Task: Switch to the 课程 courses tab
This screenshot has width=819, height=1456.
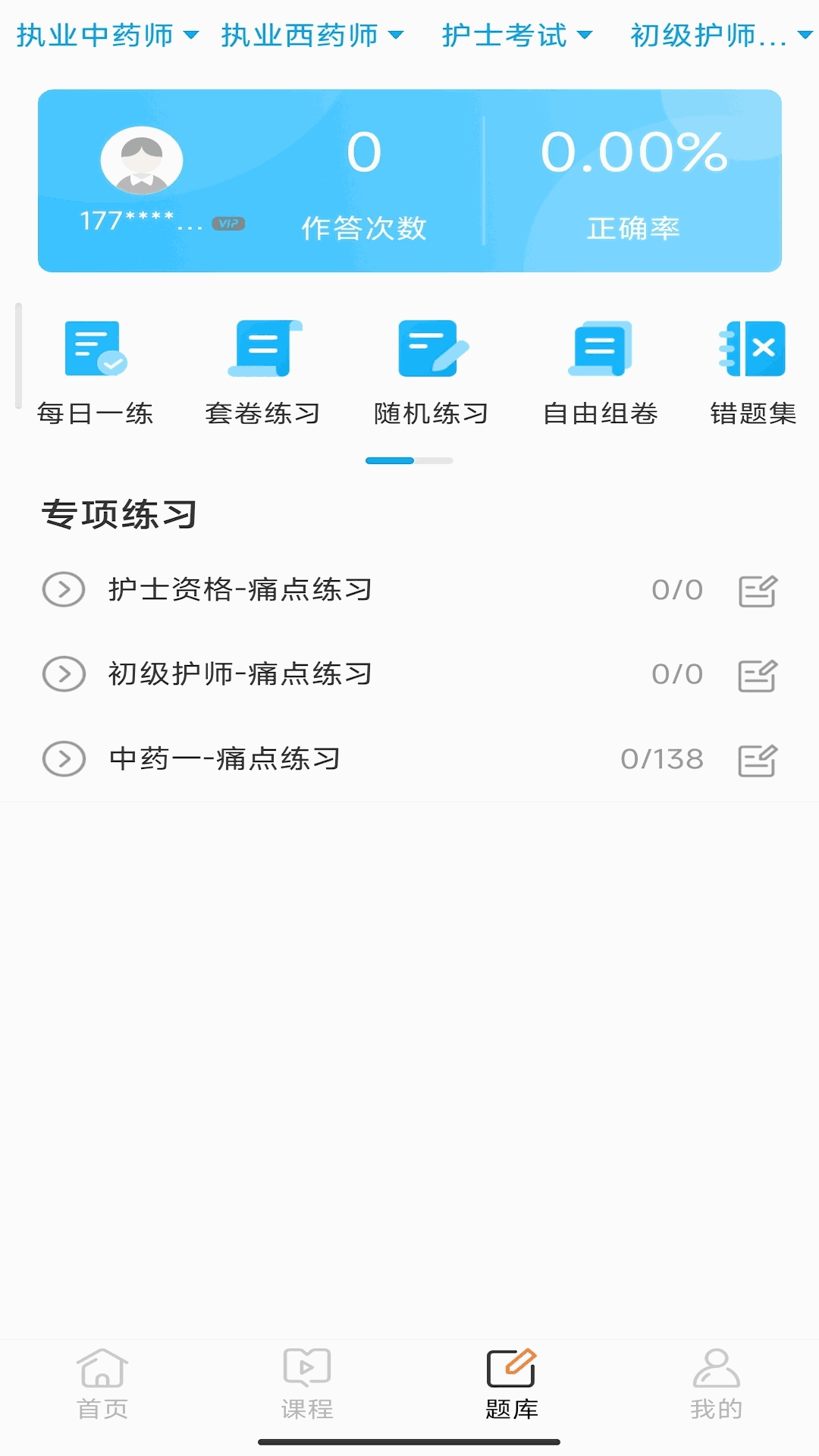Action: pyautogui.click(x=307, y=1384)
